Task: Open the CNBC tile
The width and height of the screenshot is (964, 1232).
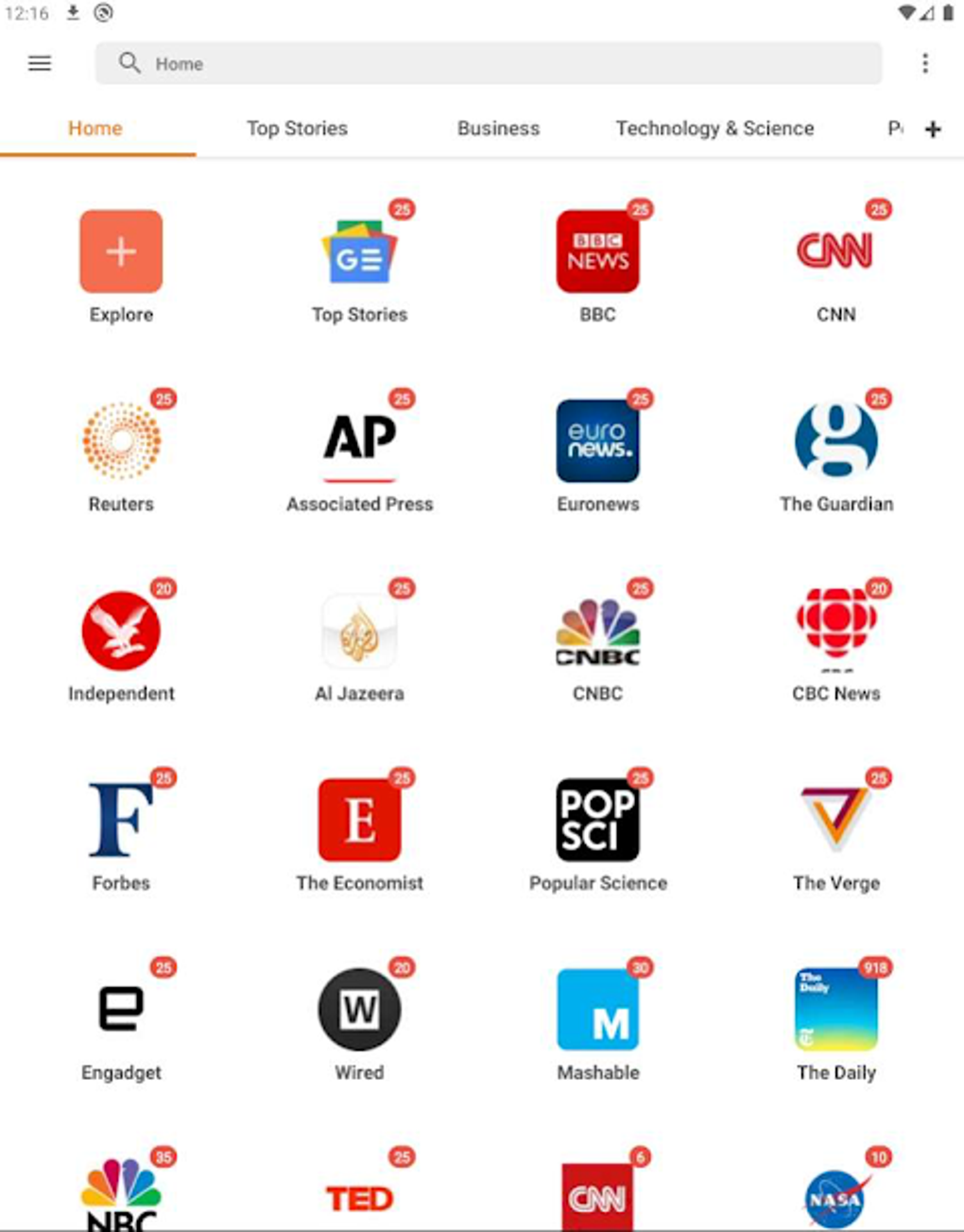Action: [597, 632]
